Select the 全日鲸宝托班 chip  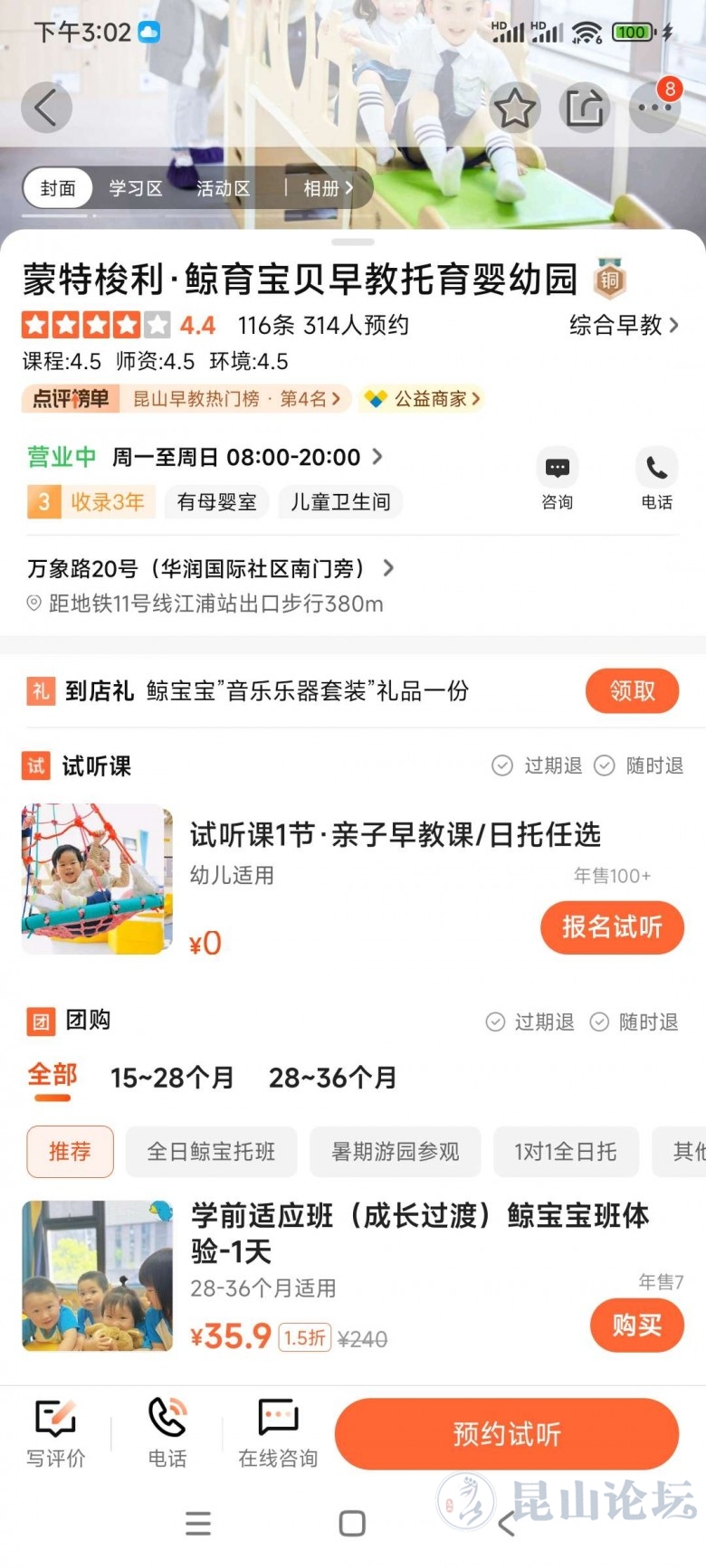tap(211, 1152)
